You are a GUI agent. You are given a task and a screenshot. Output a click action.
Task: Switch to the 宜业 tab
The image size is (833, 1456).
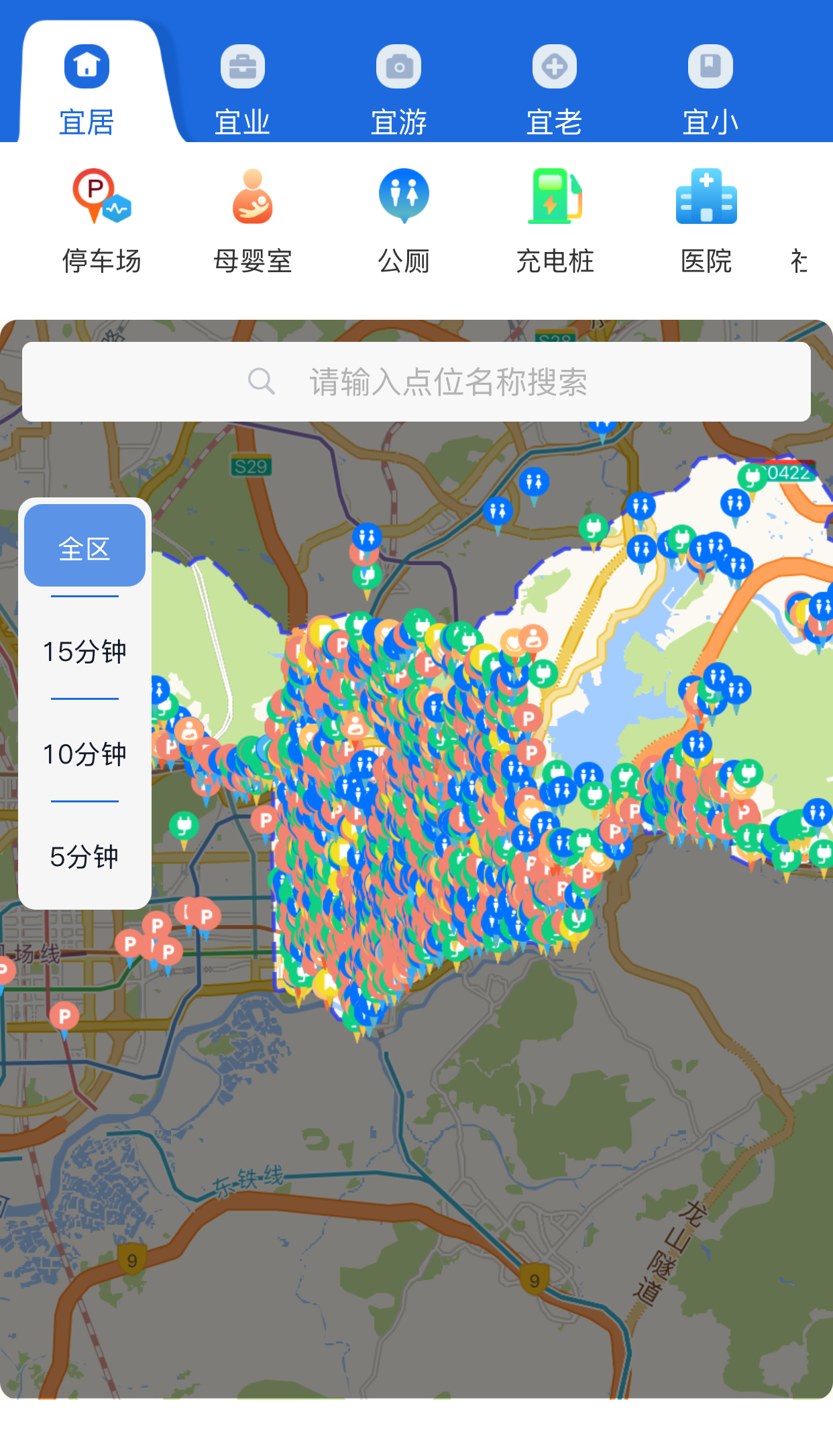coord(242,88)
